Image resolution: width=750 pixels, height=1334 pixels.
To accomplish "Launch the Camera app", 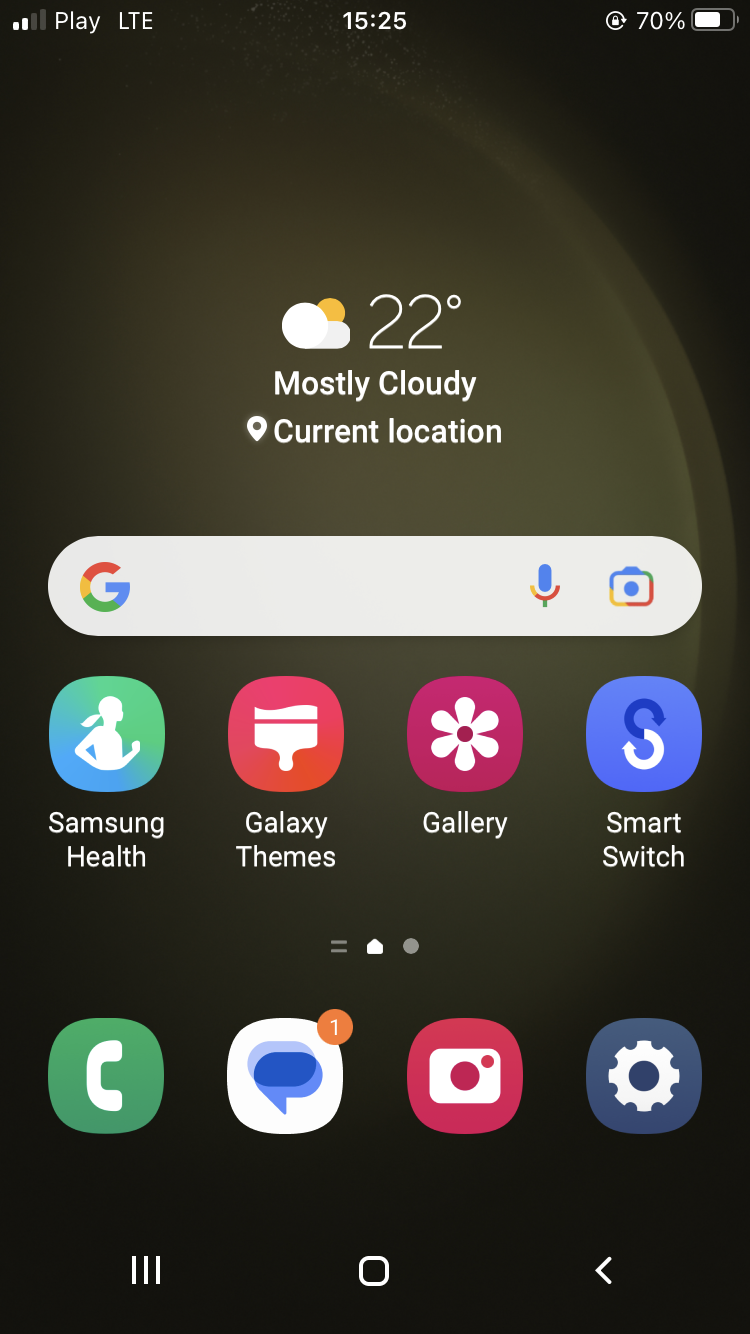I will coord(465,1076).
